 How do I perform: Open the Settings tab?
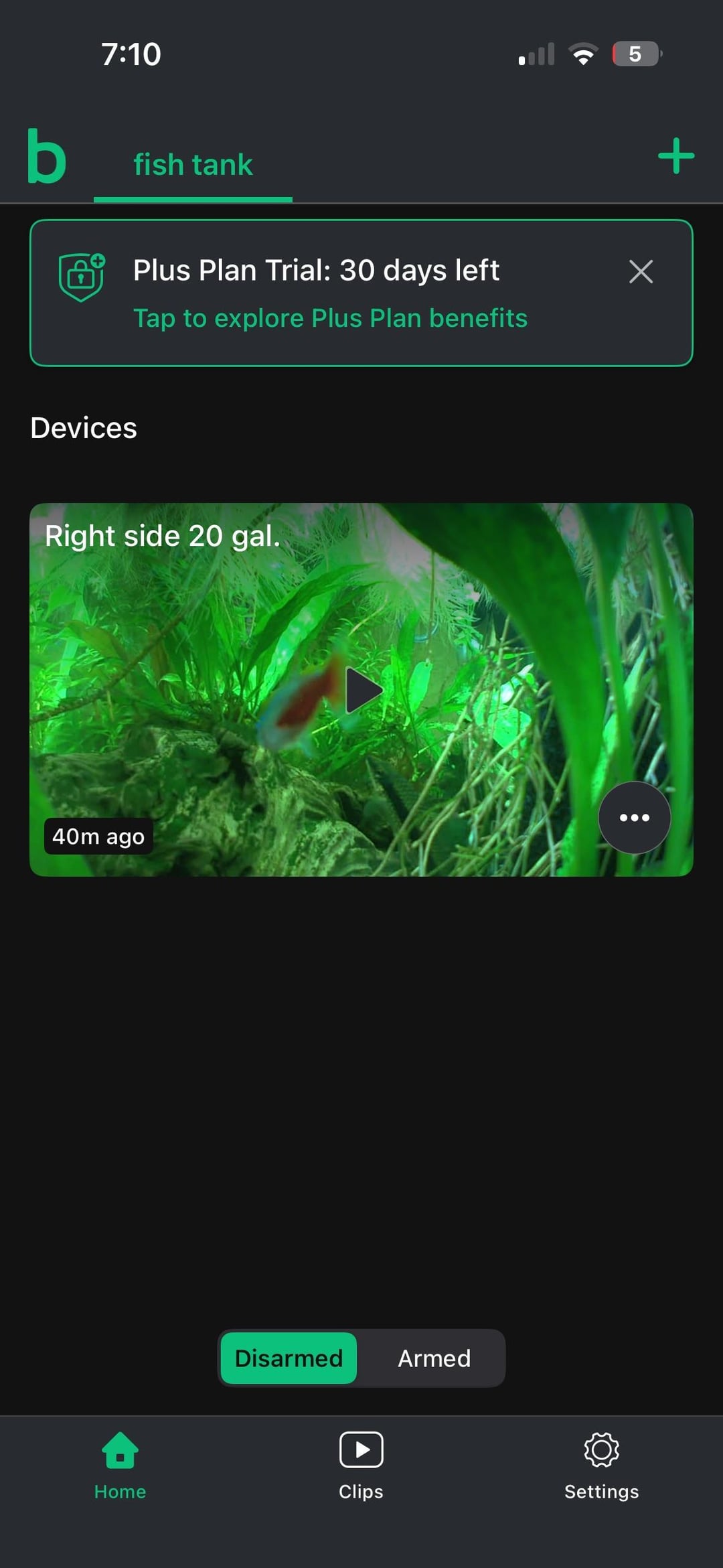point(601,1466)
